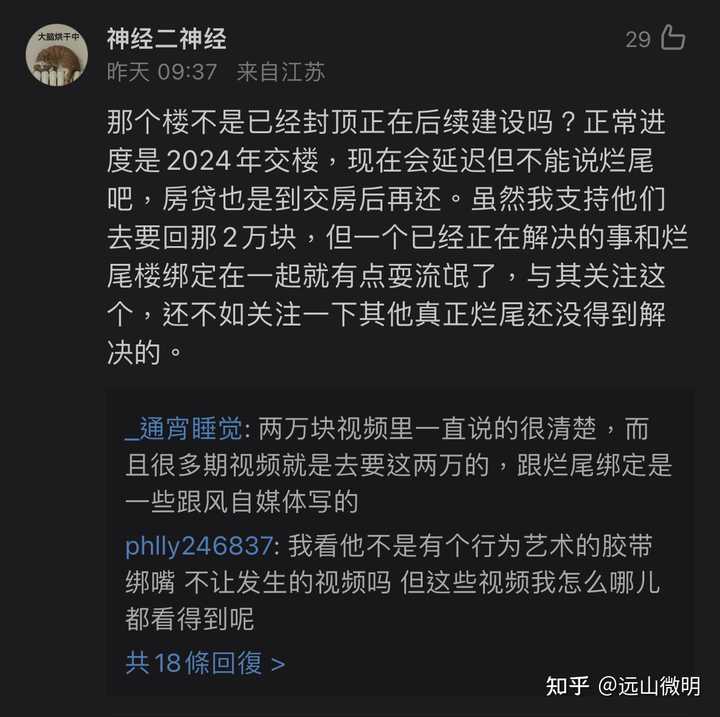View _通宵睡觉's profile from the reply
This screenshot has height=717, width=720.
click(x=183, y=430)
